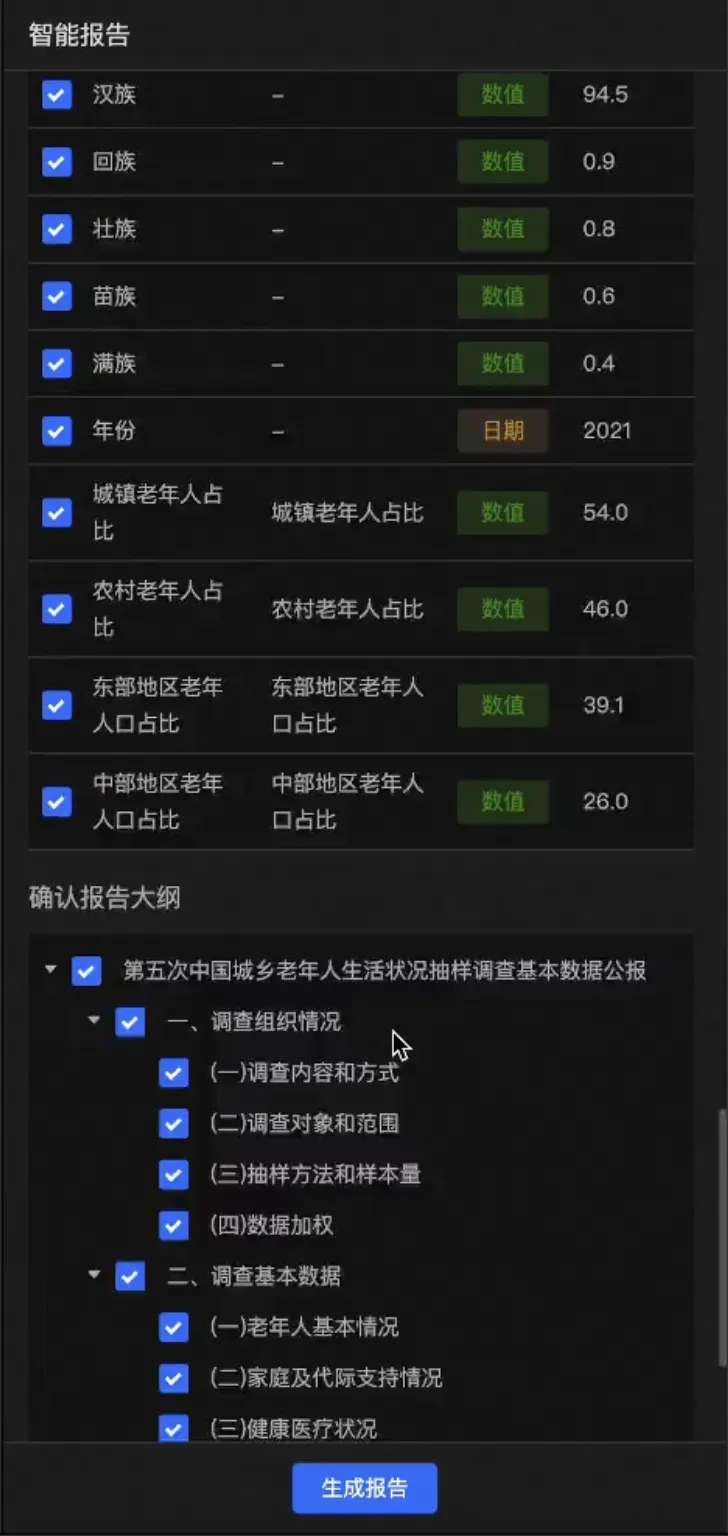Uncheck 中部地区老年人口占比 checkbox

pyautogui.click(x=57, y=801)
